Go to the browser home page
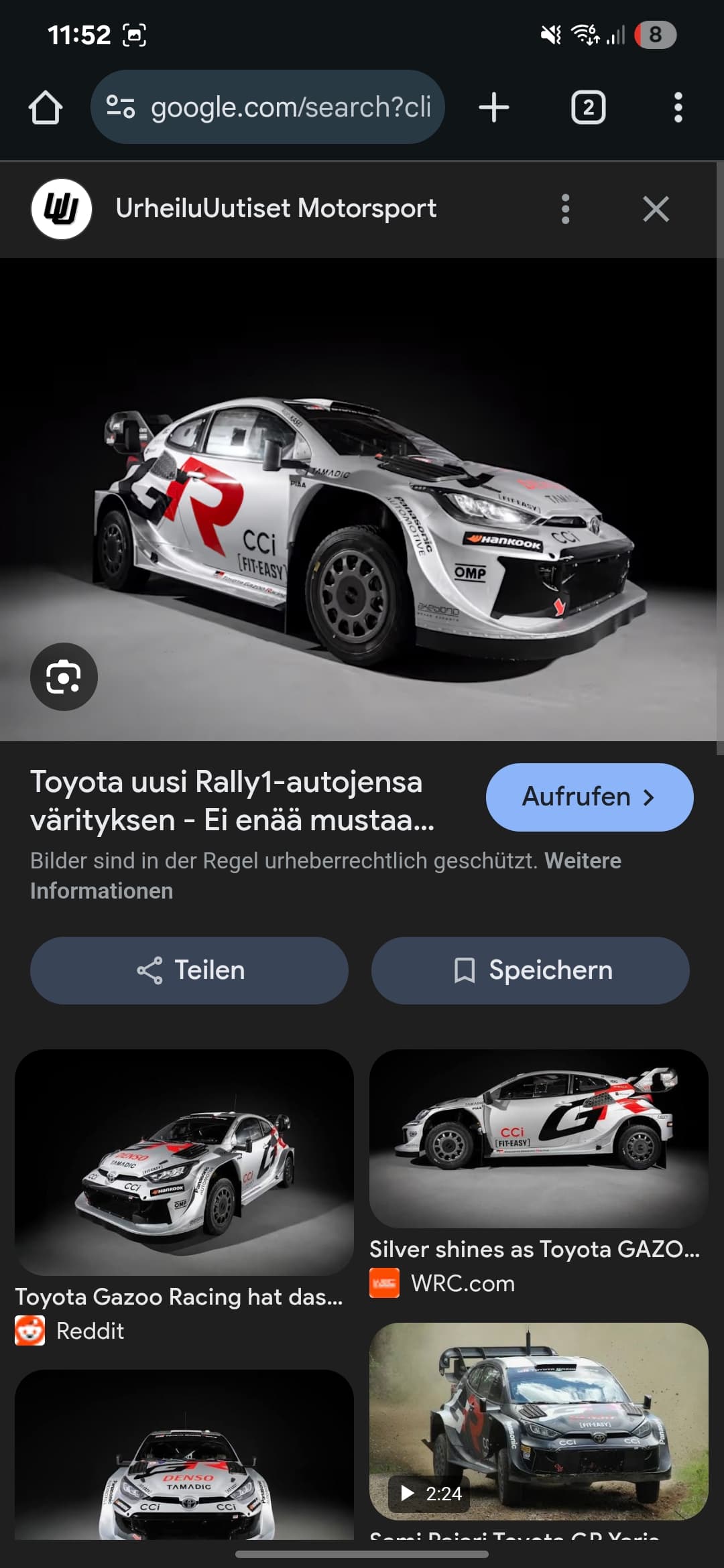This screenshot has width=724, height=1568. pyautogui.click(x=46, y=107)
